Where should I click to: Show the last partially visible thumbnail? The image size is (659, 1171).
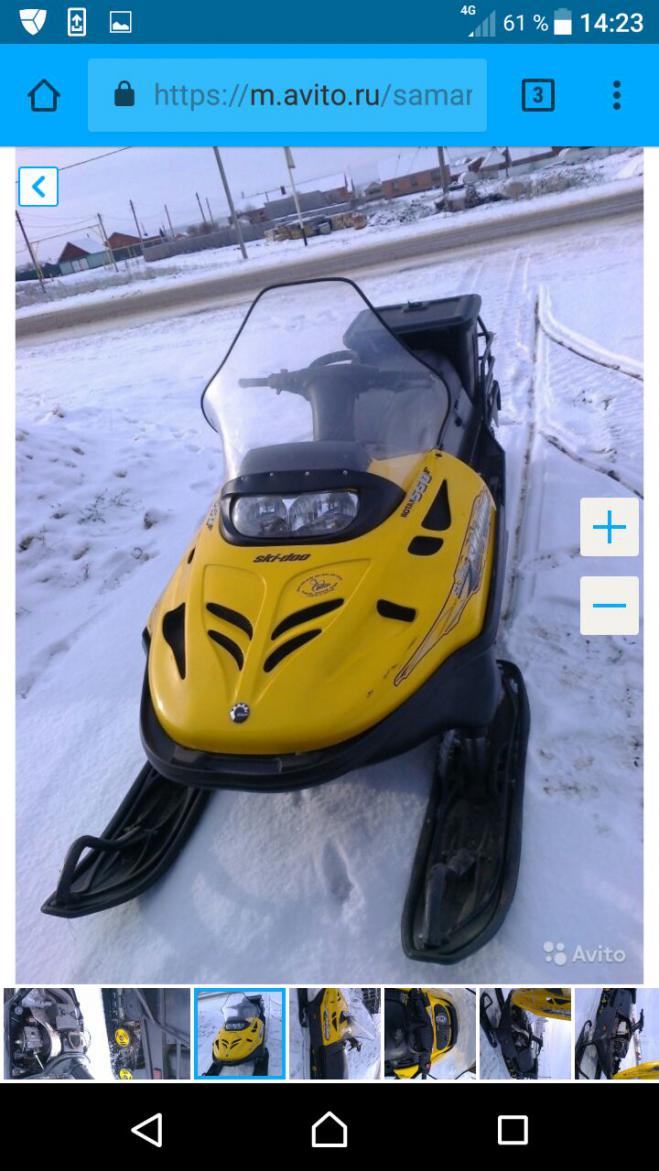coord(616,1034)
